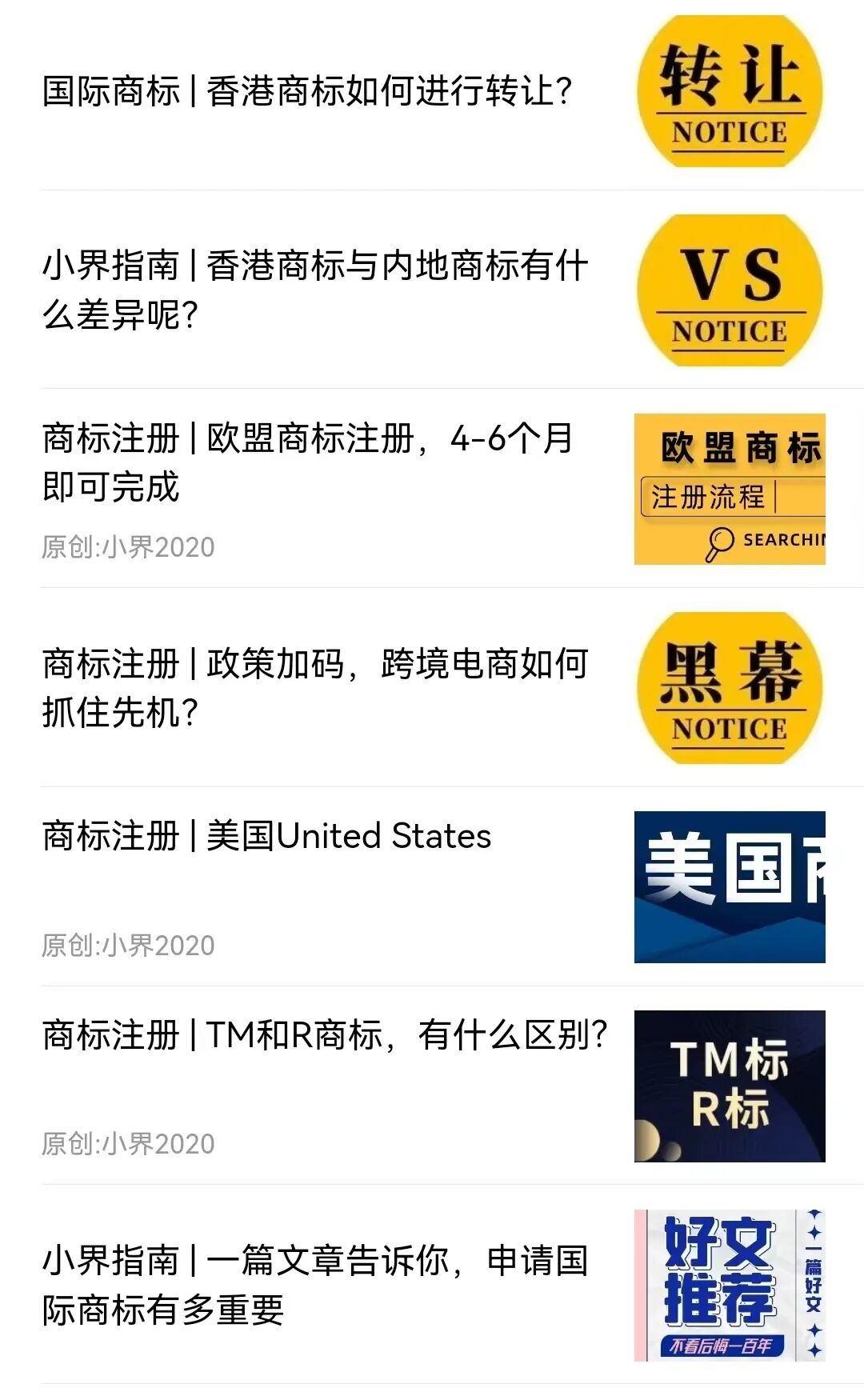Open the TM and R trademark difference article

[325, 1035]
